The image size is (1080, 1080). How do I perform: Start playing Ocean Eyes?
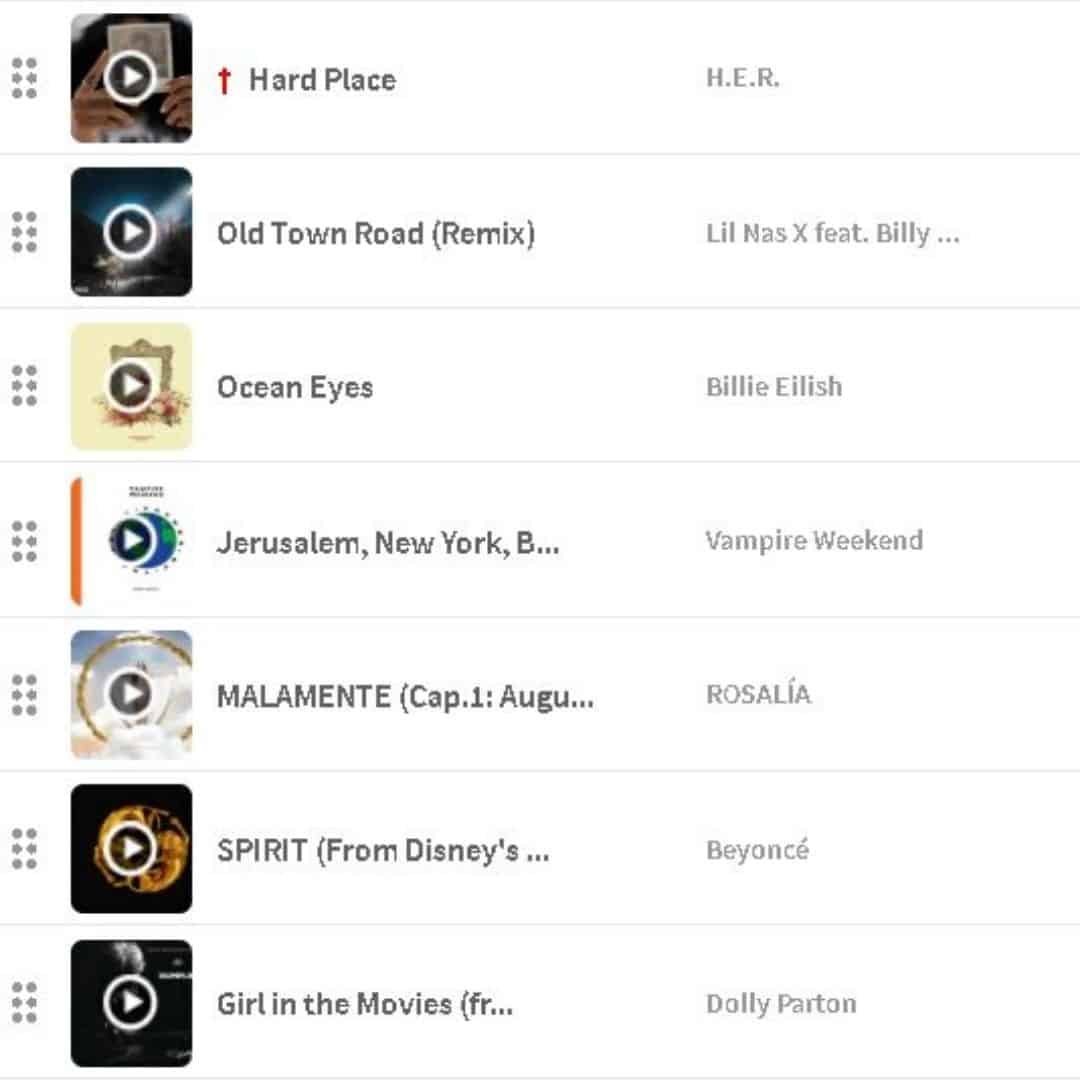[x=131, y=385]
